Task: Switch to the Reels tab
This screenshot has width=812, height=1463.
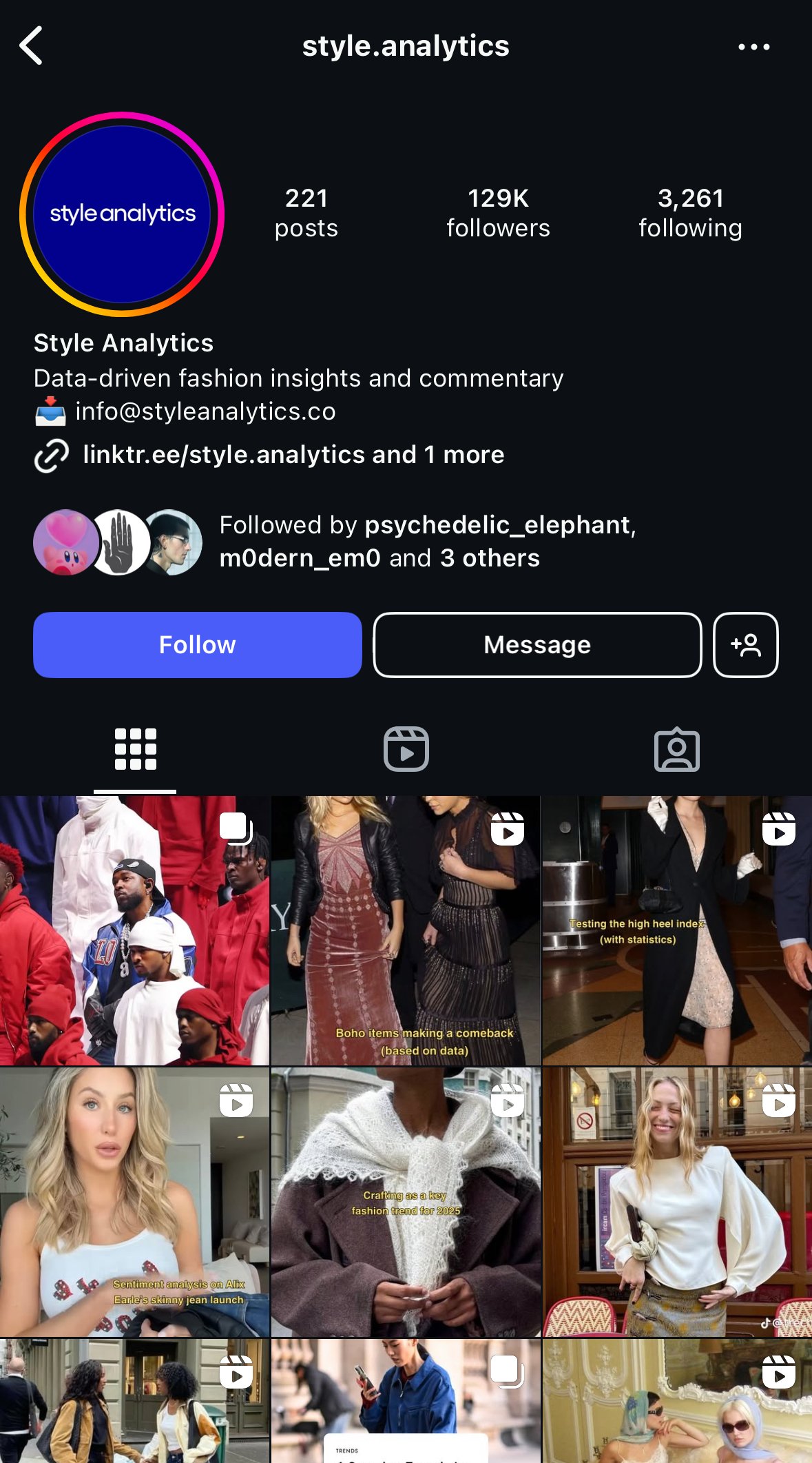Action: pos(406,749)
